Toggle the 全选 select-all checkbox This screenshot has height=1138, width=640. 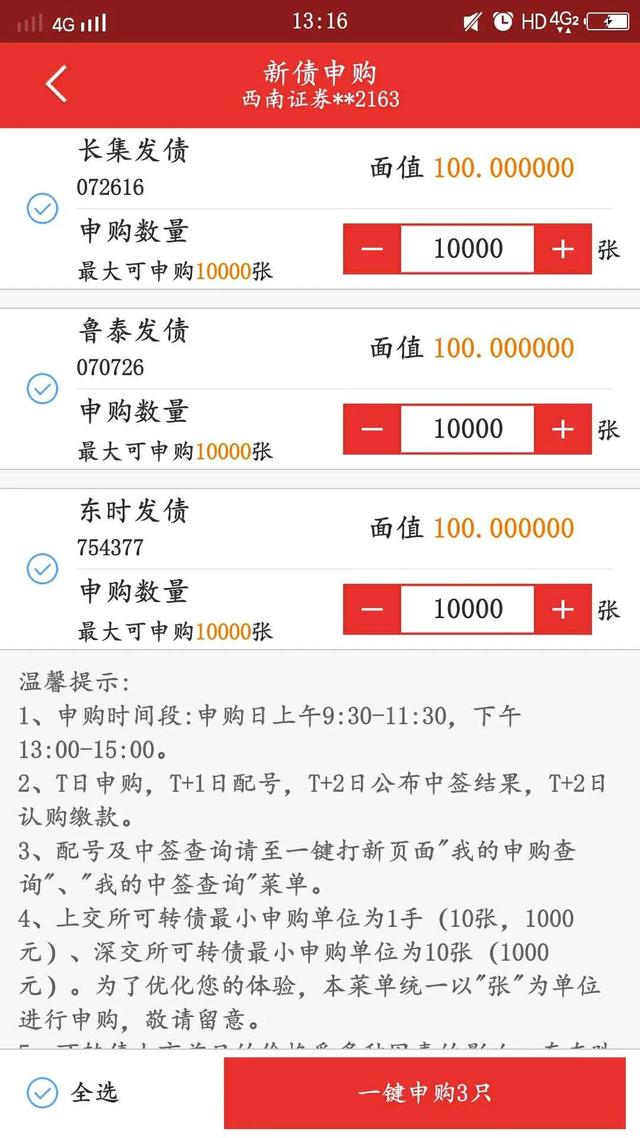pyautogui.click(x=42, y=1092)
